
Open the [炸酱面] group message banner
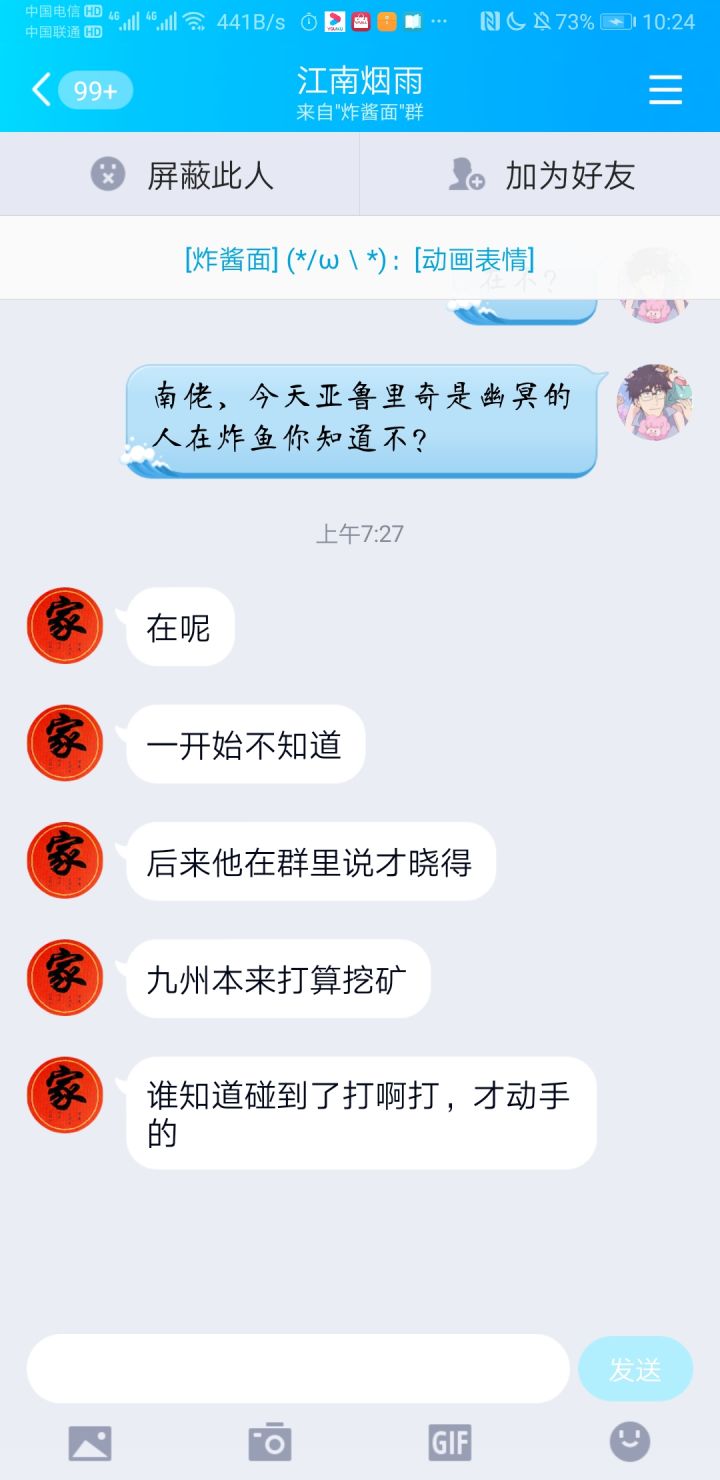point(360,259)
